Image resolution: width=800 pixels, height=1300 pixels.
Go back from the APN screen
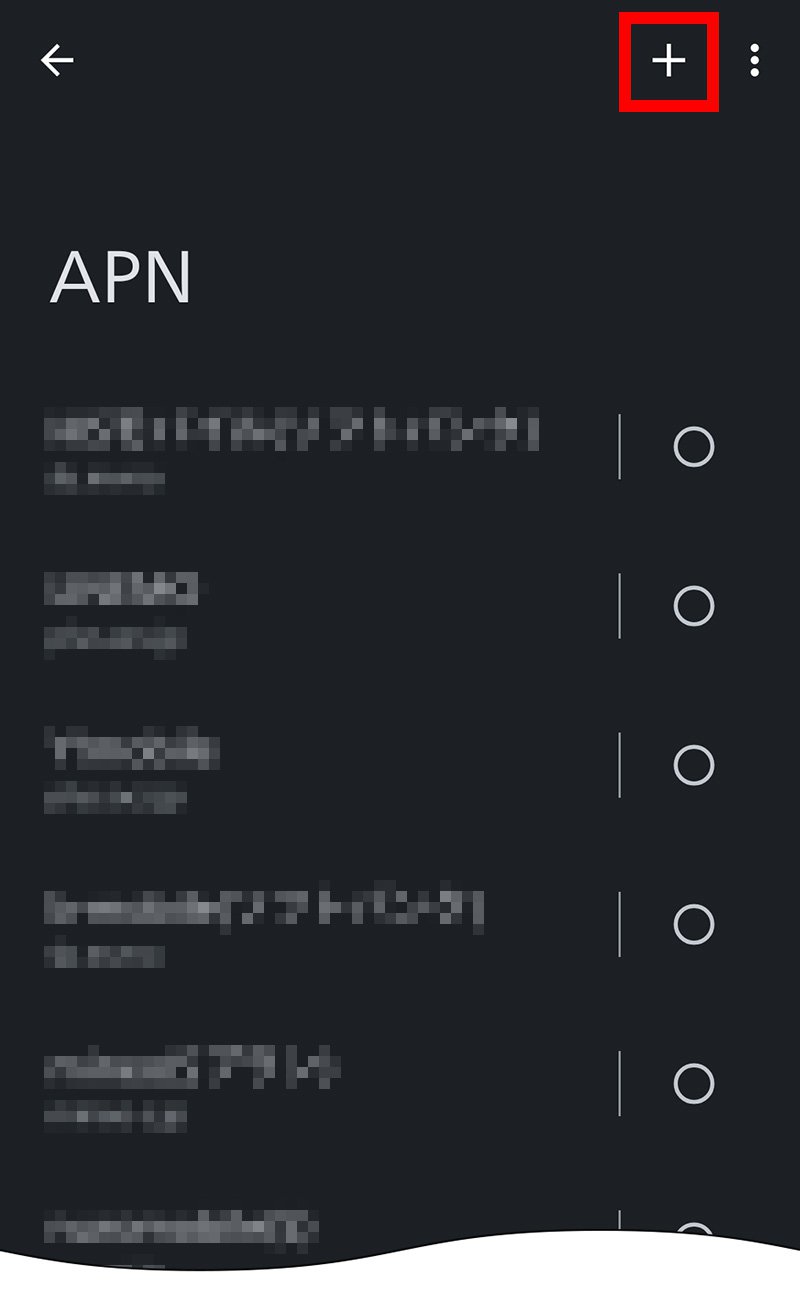click(x=57, y=61)
